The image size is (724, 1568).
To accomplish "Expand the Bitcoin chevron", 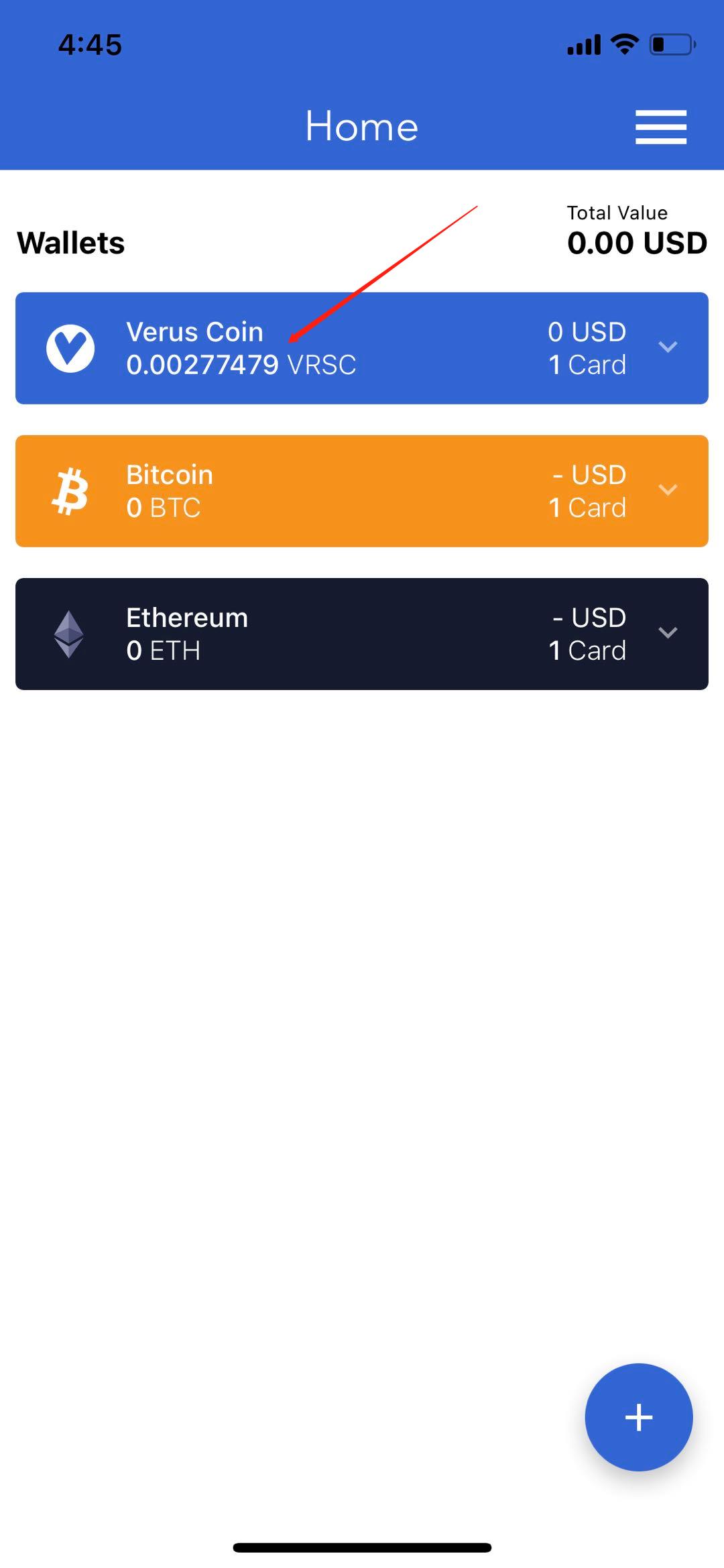I will click(x=668, y=490).
